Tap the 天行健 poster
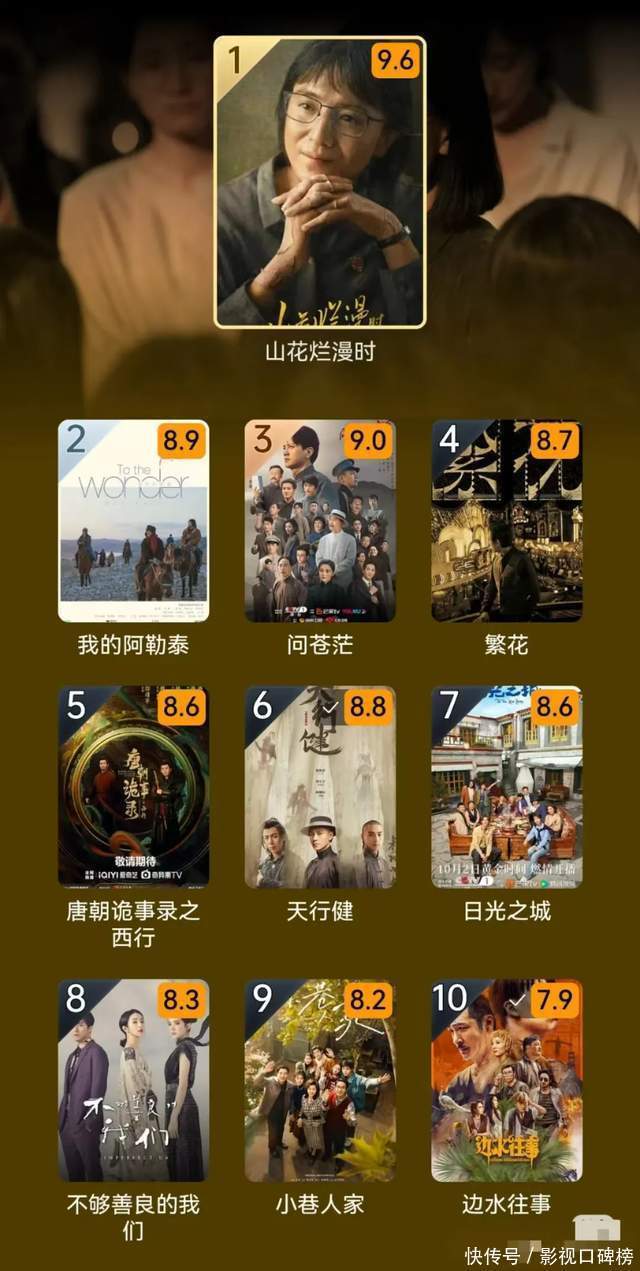This screenshot has width=640, height=1271. coord(320,787)
